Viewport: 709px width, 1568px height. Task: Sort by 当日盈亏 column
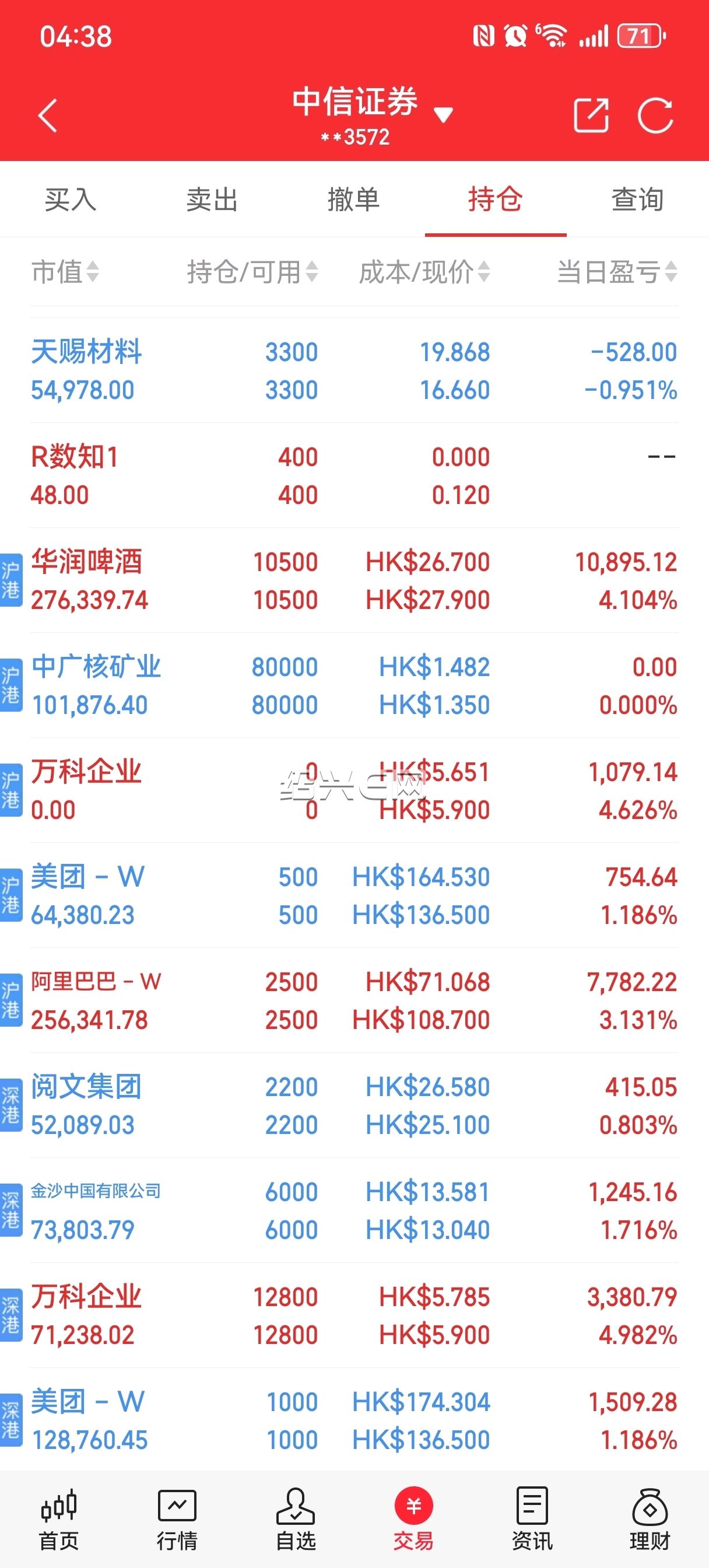[x=617, y=272]
